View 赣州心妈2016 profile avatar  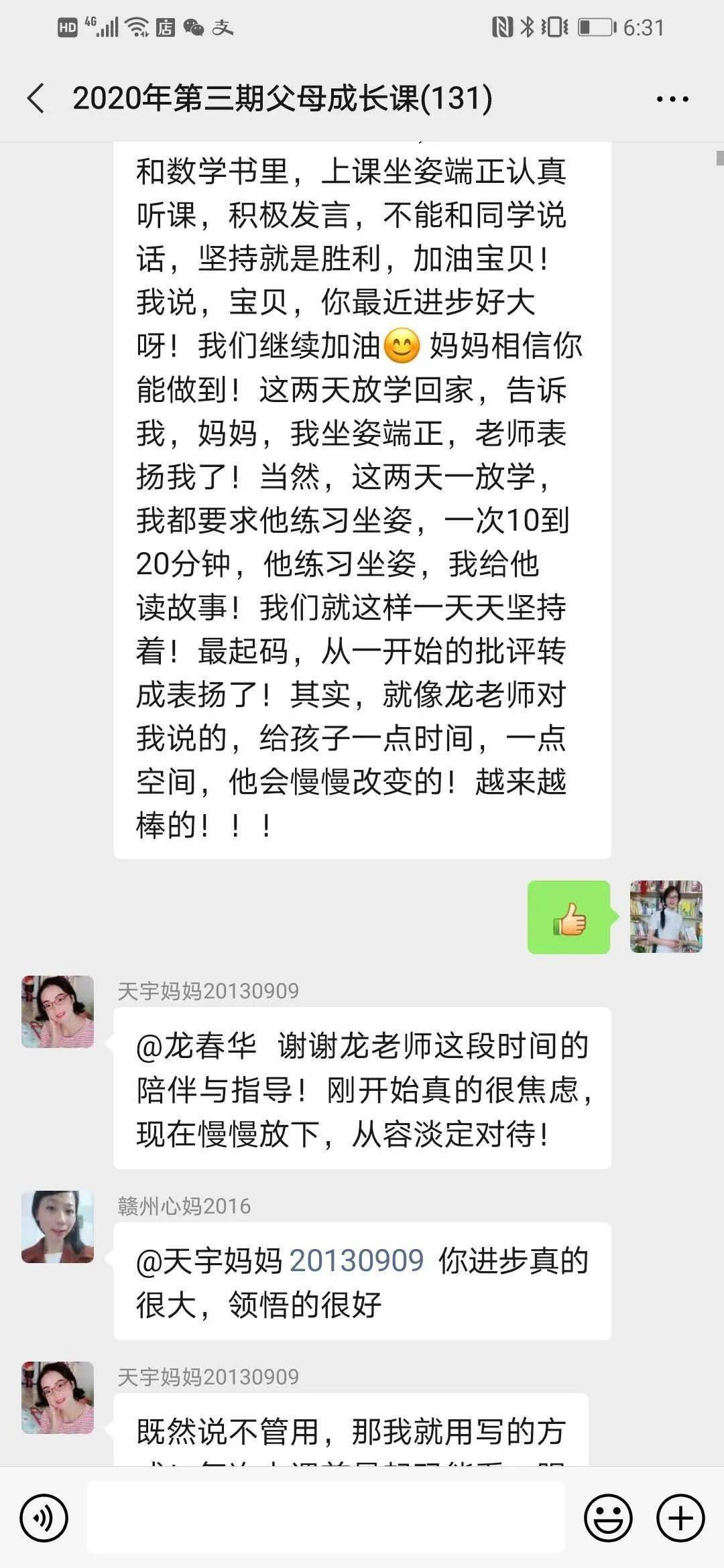[58, 1227]
